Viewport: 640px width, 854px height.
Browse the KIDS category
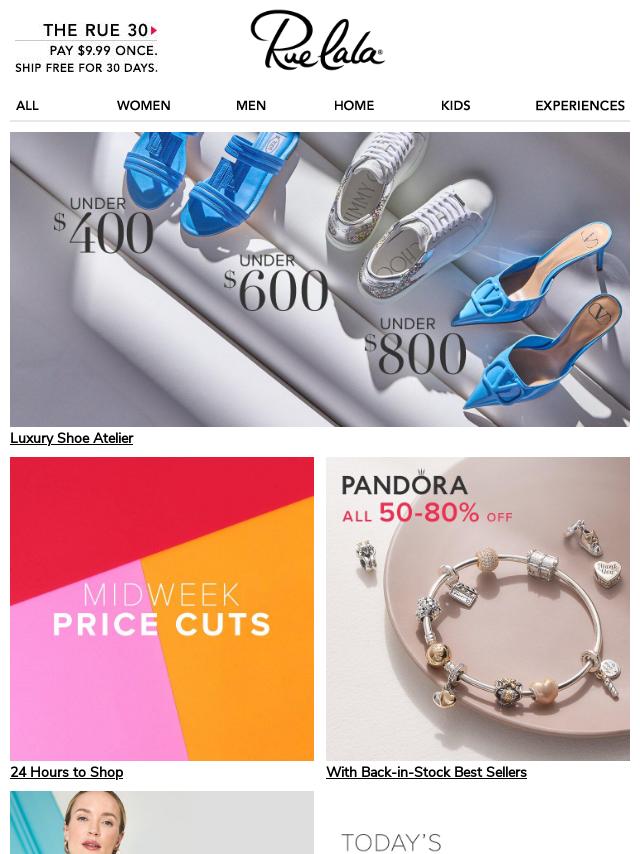pyautogui.click(x=455, y=105)
